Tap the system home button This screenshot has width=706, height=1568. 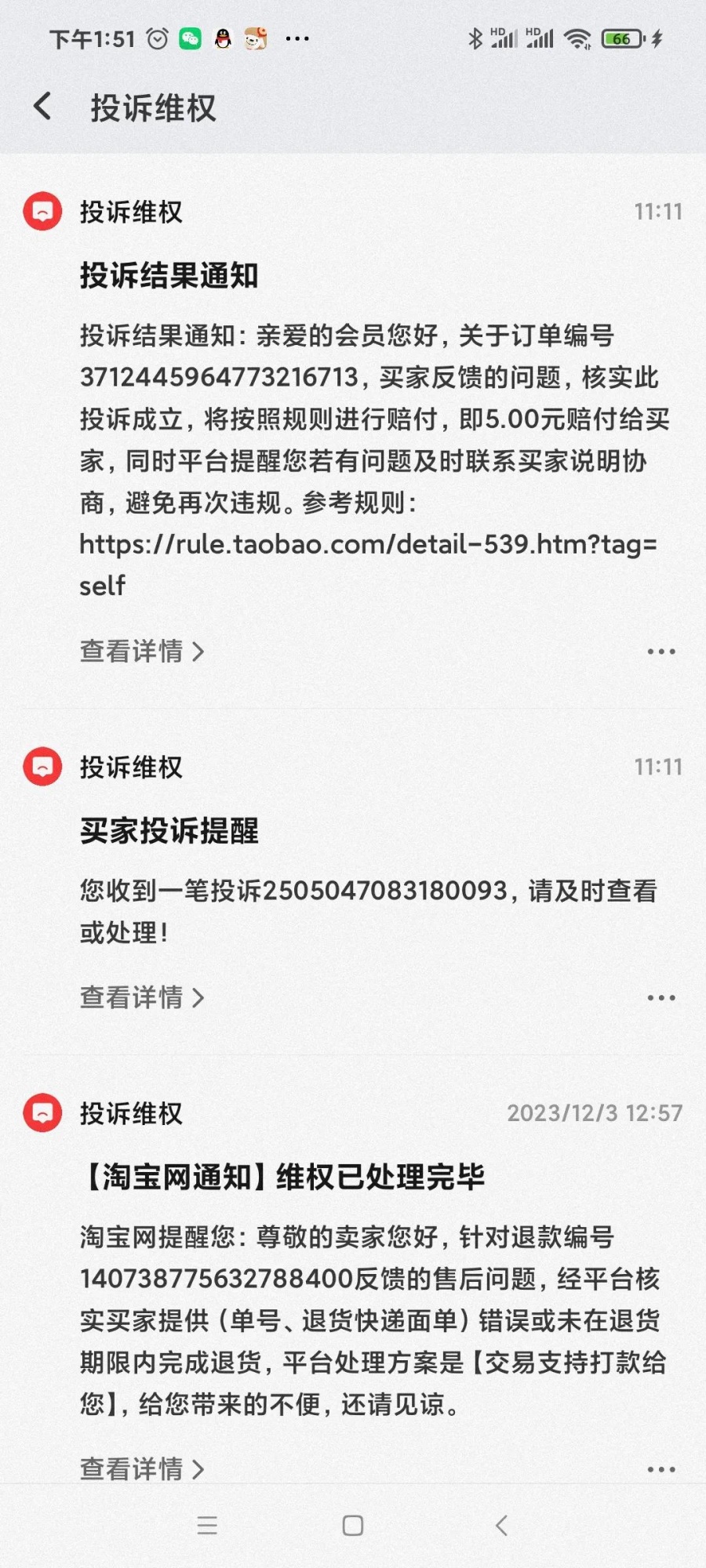(353, 1525)
